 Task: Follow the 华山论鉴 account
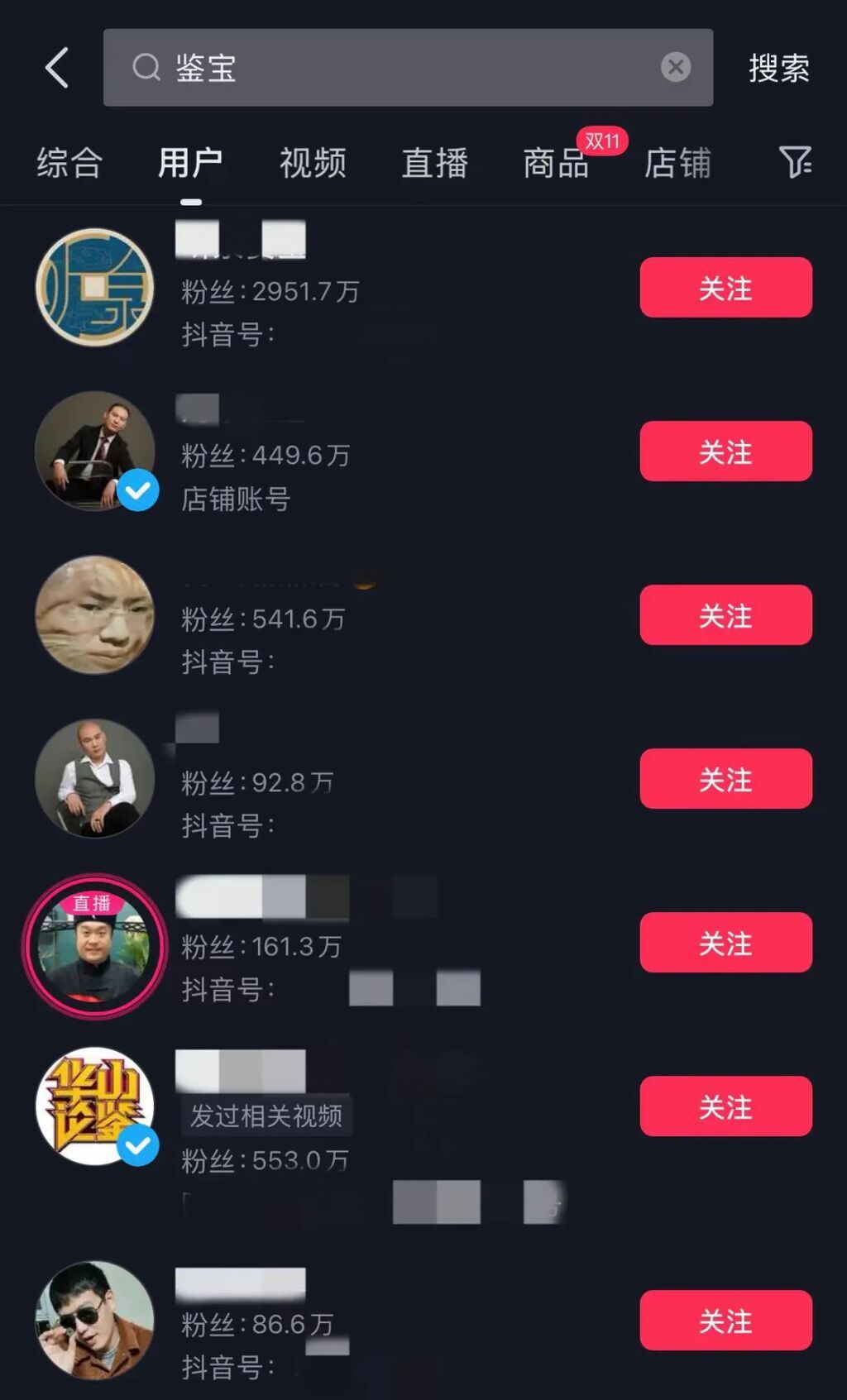click(725, 1107)
